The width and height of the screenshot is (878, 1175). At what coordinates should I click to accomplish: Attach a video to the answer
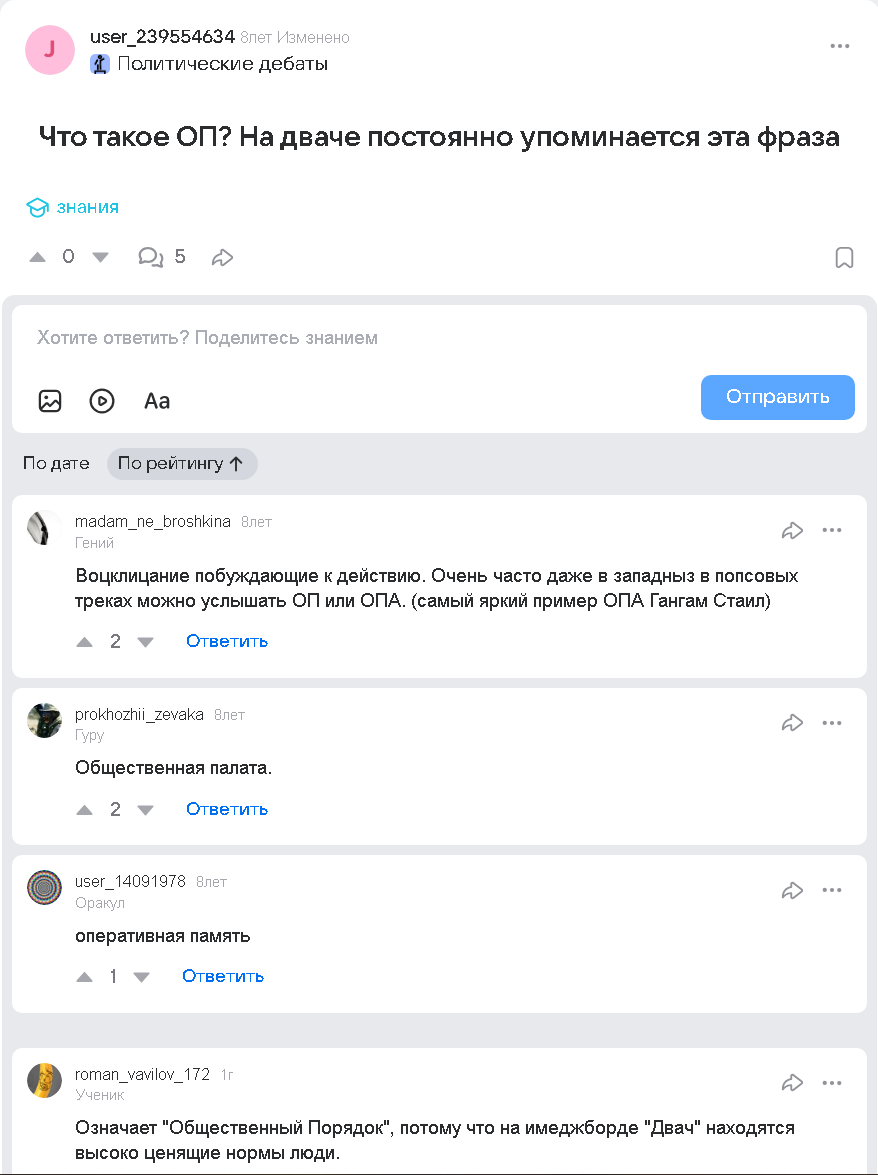[x=102, y=401]
